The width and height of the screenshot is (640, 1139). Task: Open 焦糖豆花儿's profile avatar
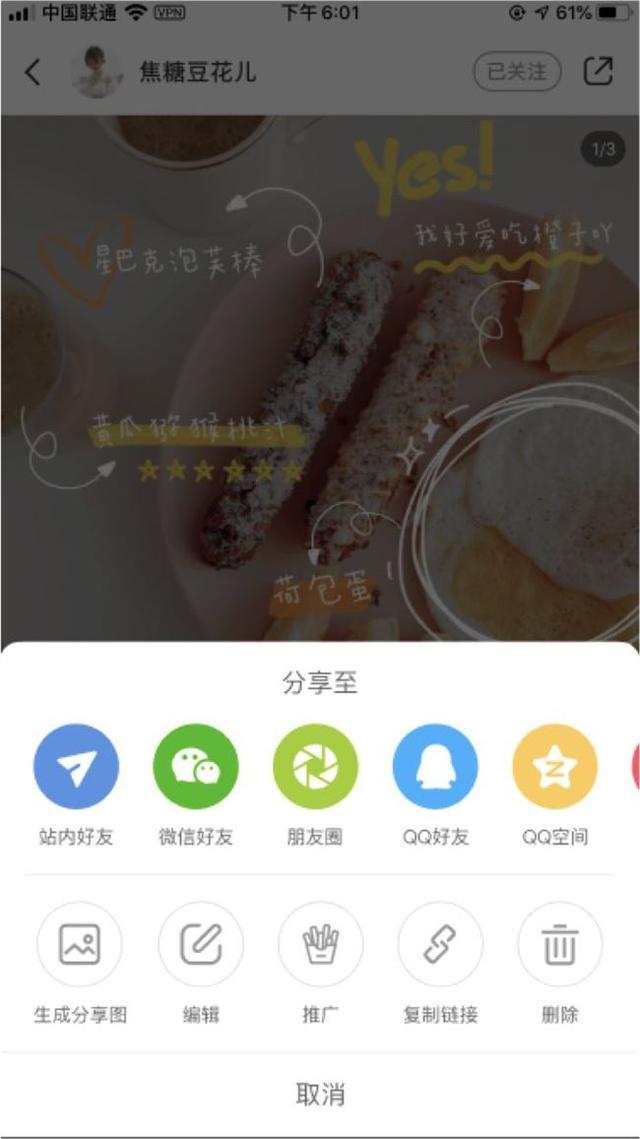point(96,72)
